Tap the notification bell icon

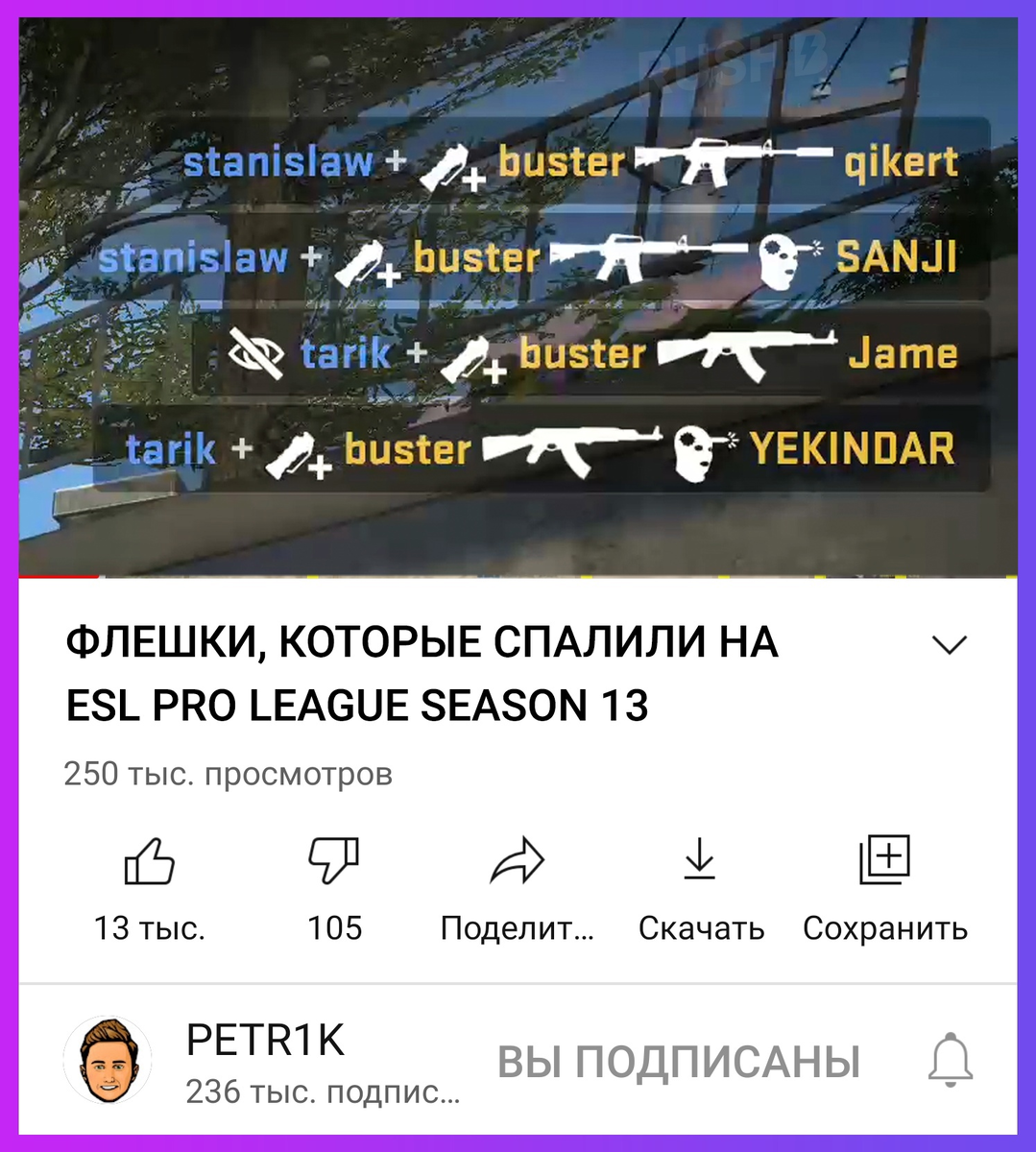951,1060
